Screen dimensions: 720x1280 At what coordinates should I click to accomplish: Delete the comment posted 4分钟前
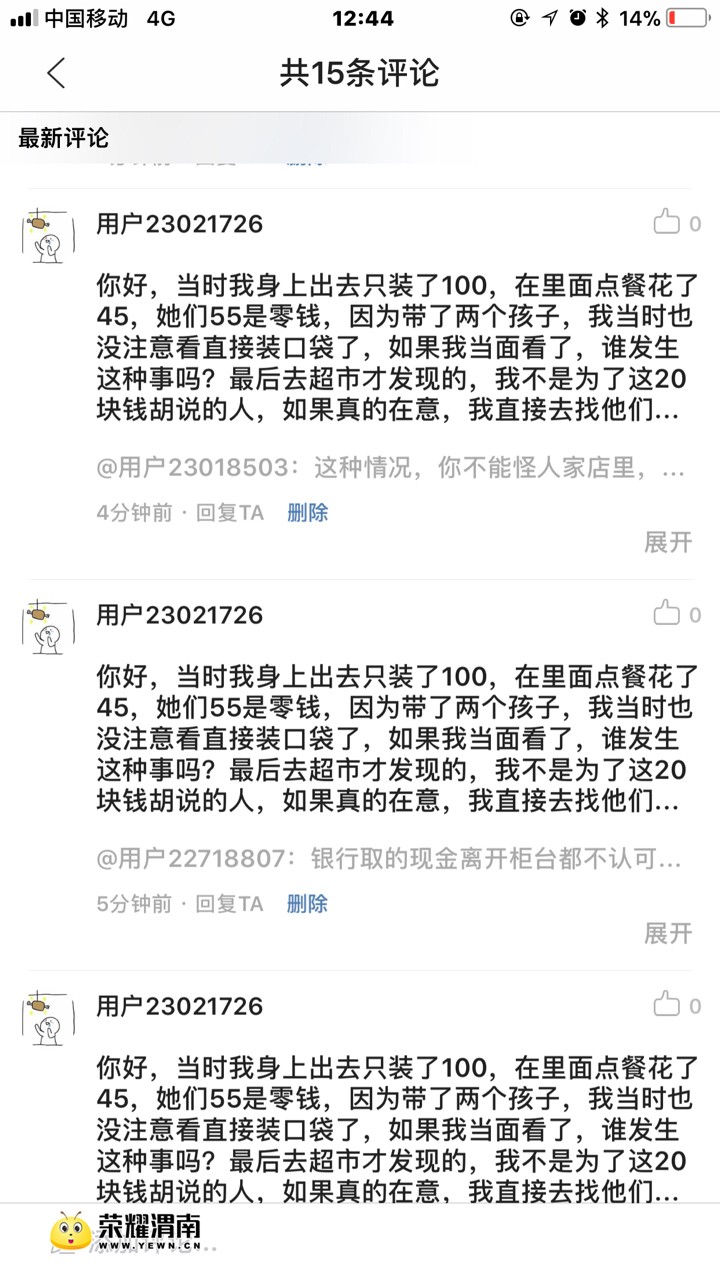[x=307, y=513]
